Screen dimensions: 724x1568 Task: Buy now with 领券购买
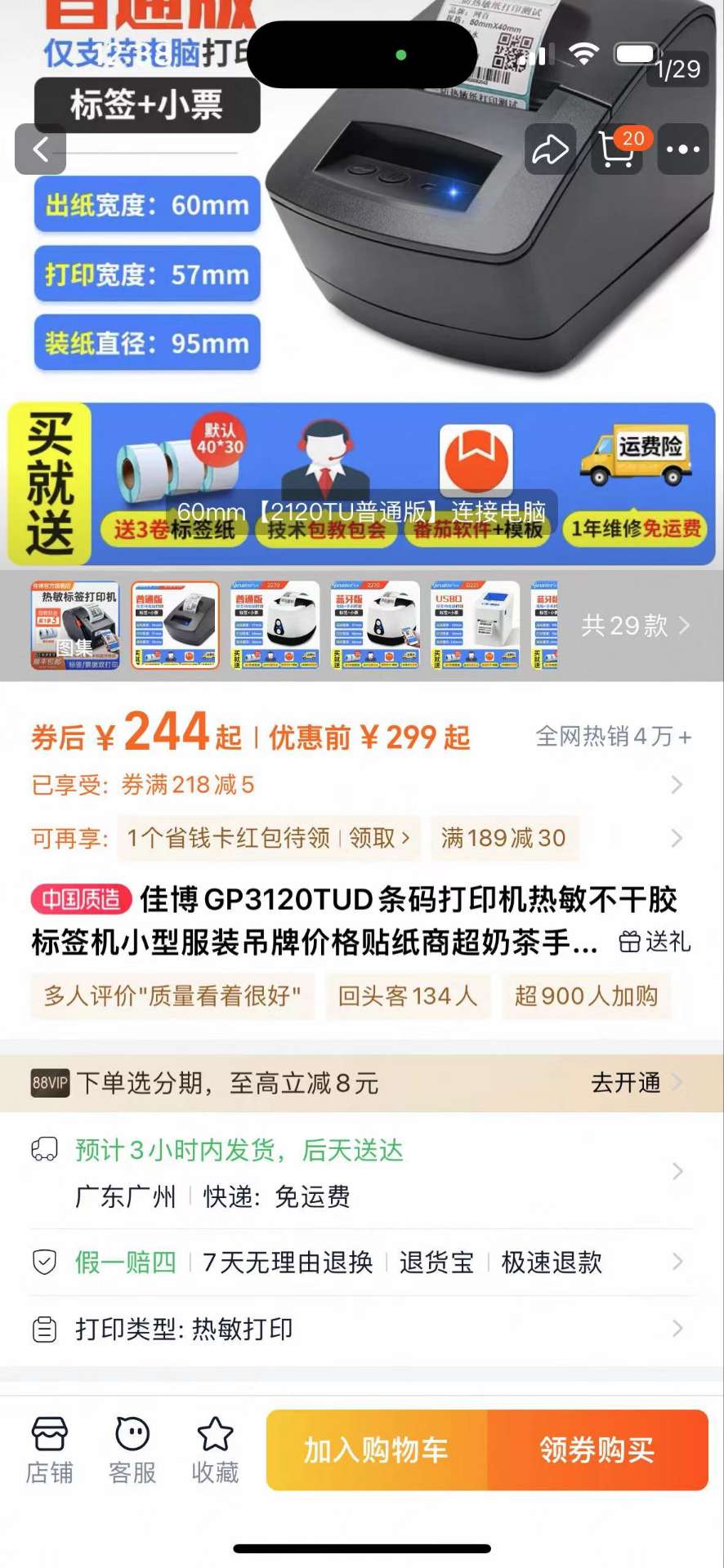click(x=597, y=1450)
